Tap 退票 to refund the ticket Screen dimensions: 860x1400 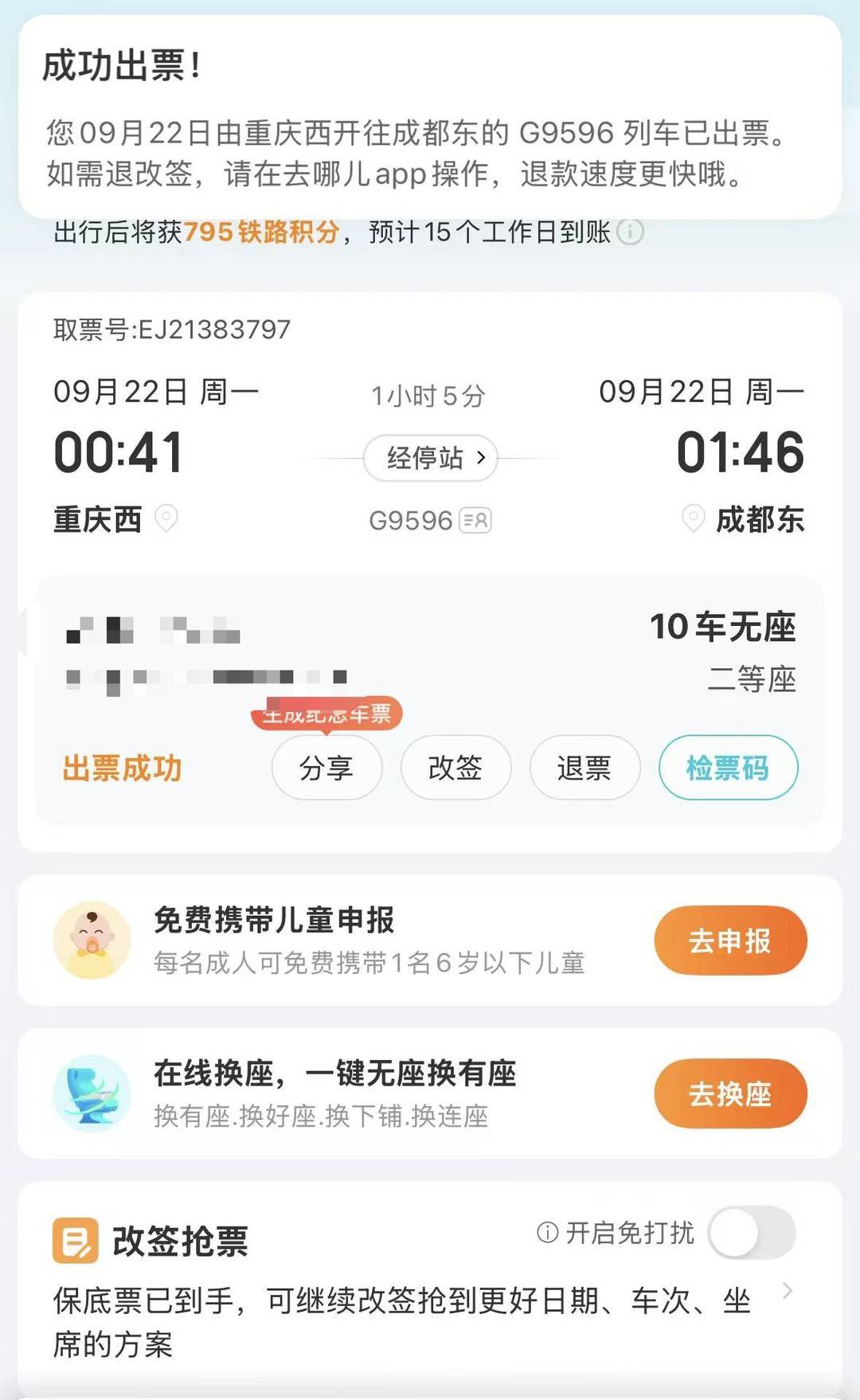pos(584,768)
